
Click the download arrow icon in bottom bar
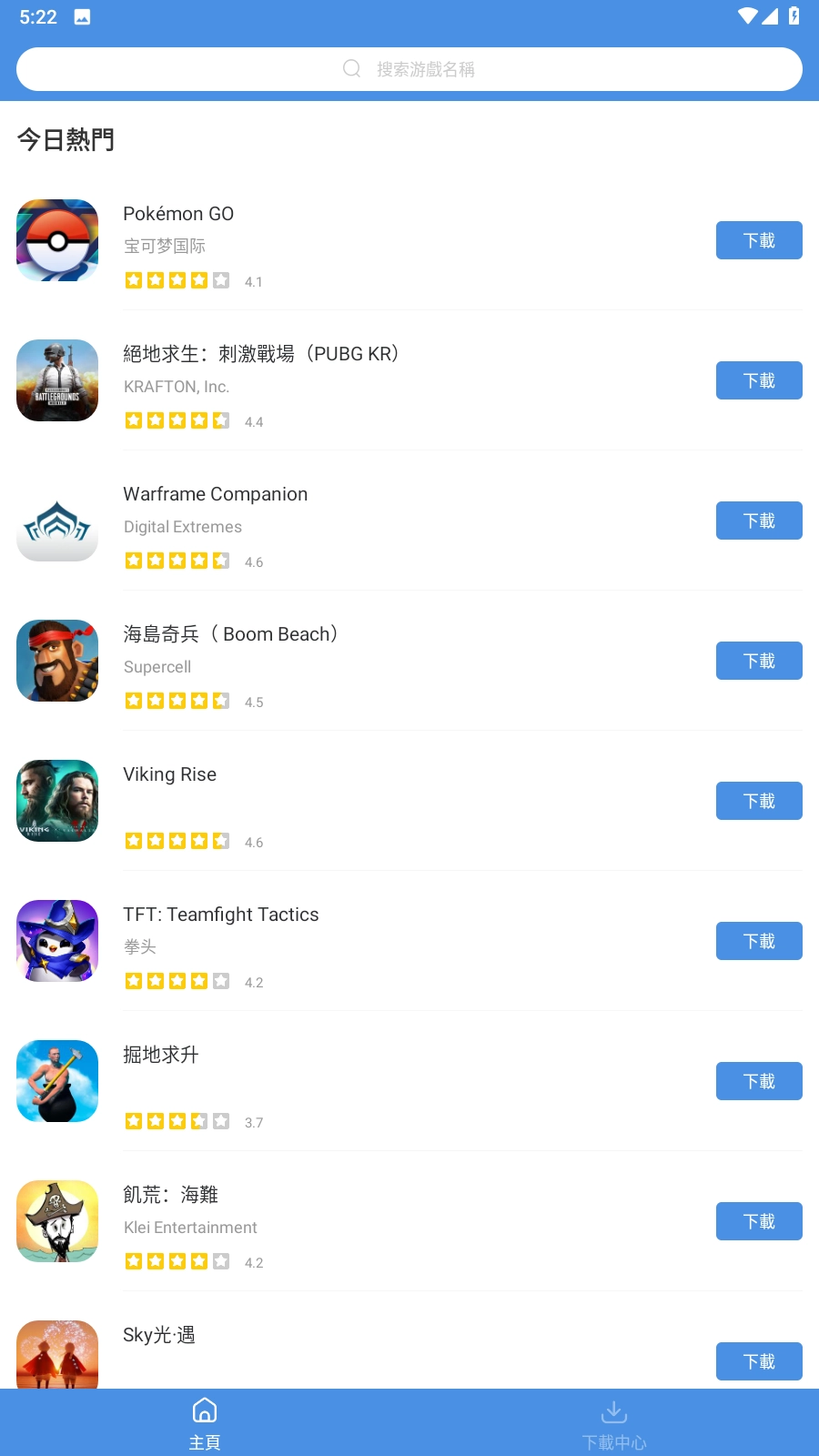[x=614, y=1410]
